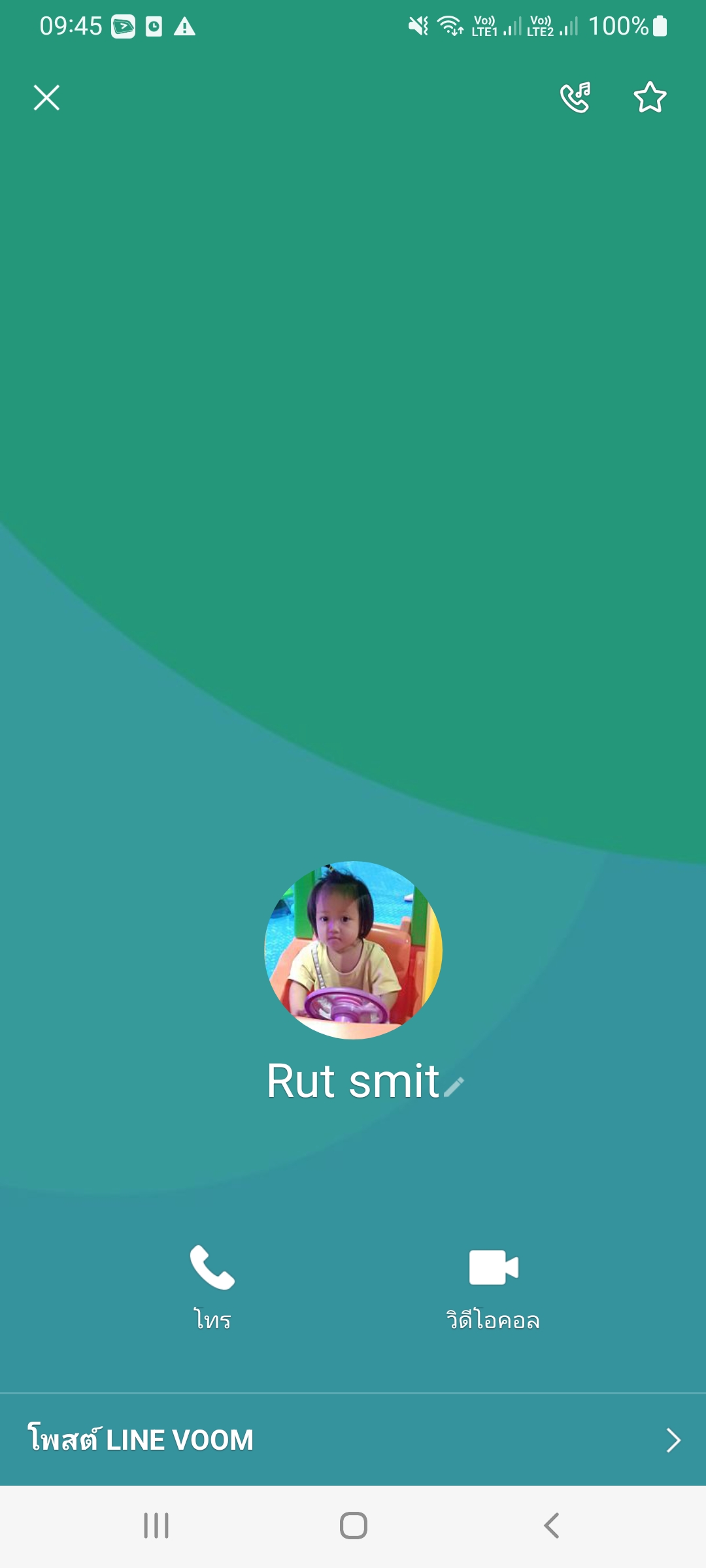Go back using the system back button

[551, 1526]
